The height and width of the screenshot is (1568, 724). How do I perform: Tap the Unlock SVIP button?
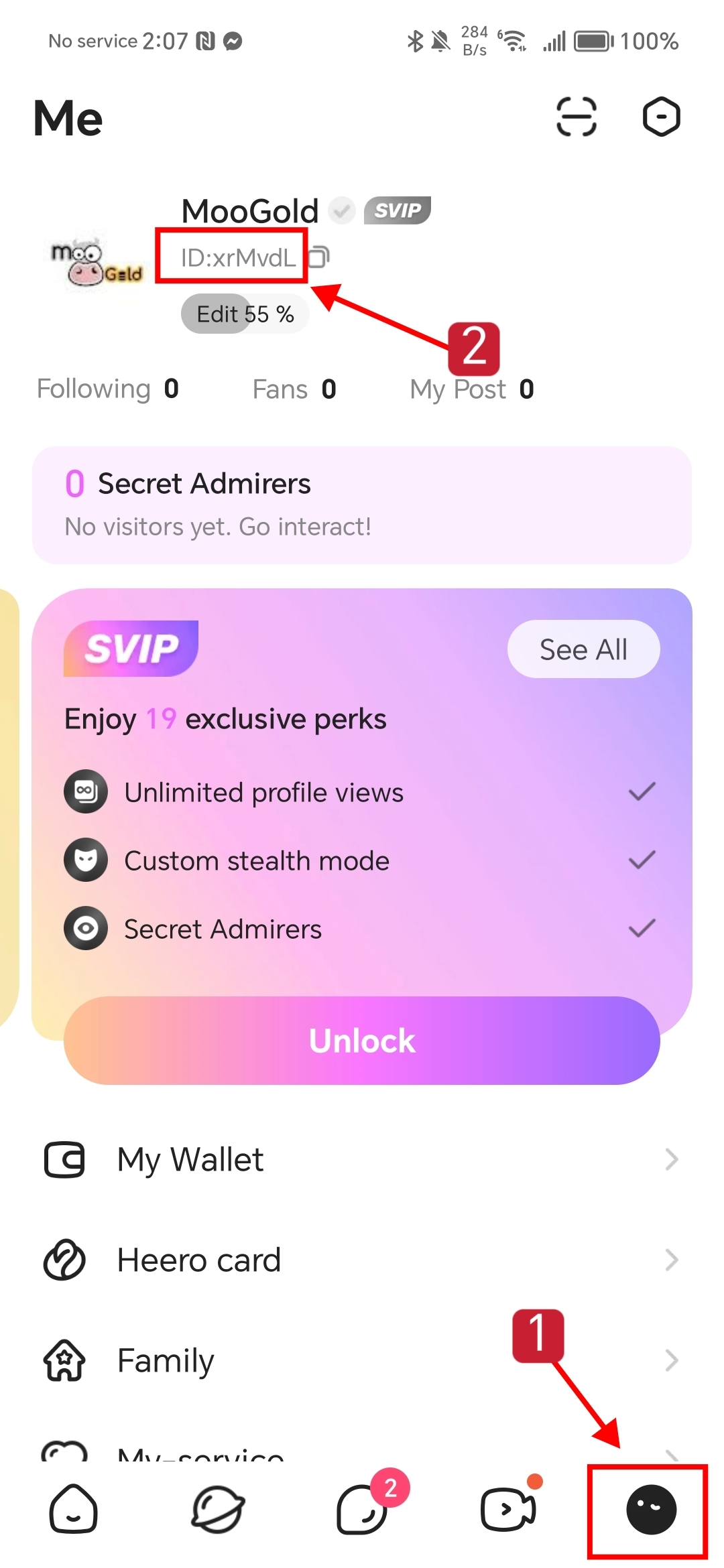pos(361,1041)
